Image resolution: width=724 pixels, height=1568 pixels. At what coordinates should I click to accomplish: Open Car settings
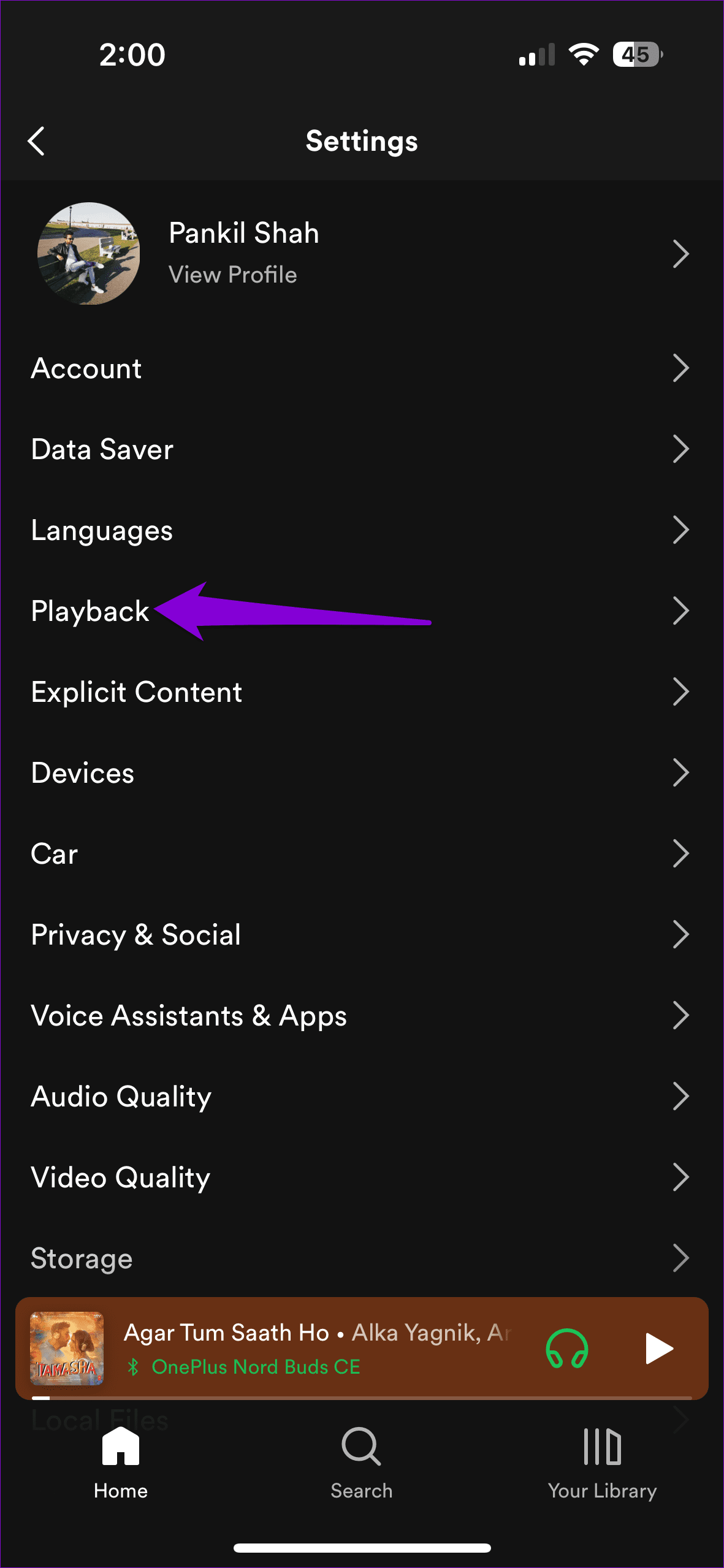pos(54,854)
